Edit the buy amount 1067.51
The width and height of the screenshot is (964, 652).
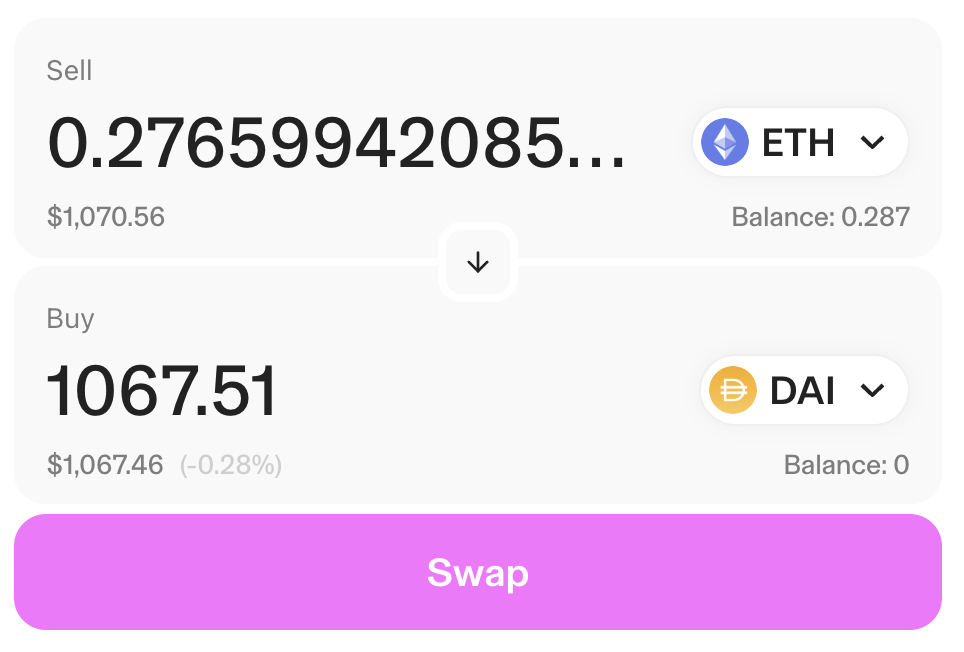pyautogui.click(x=163, y=391)
